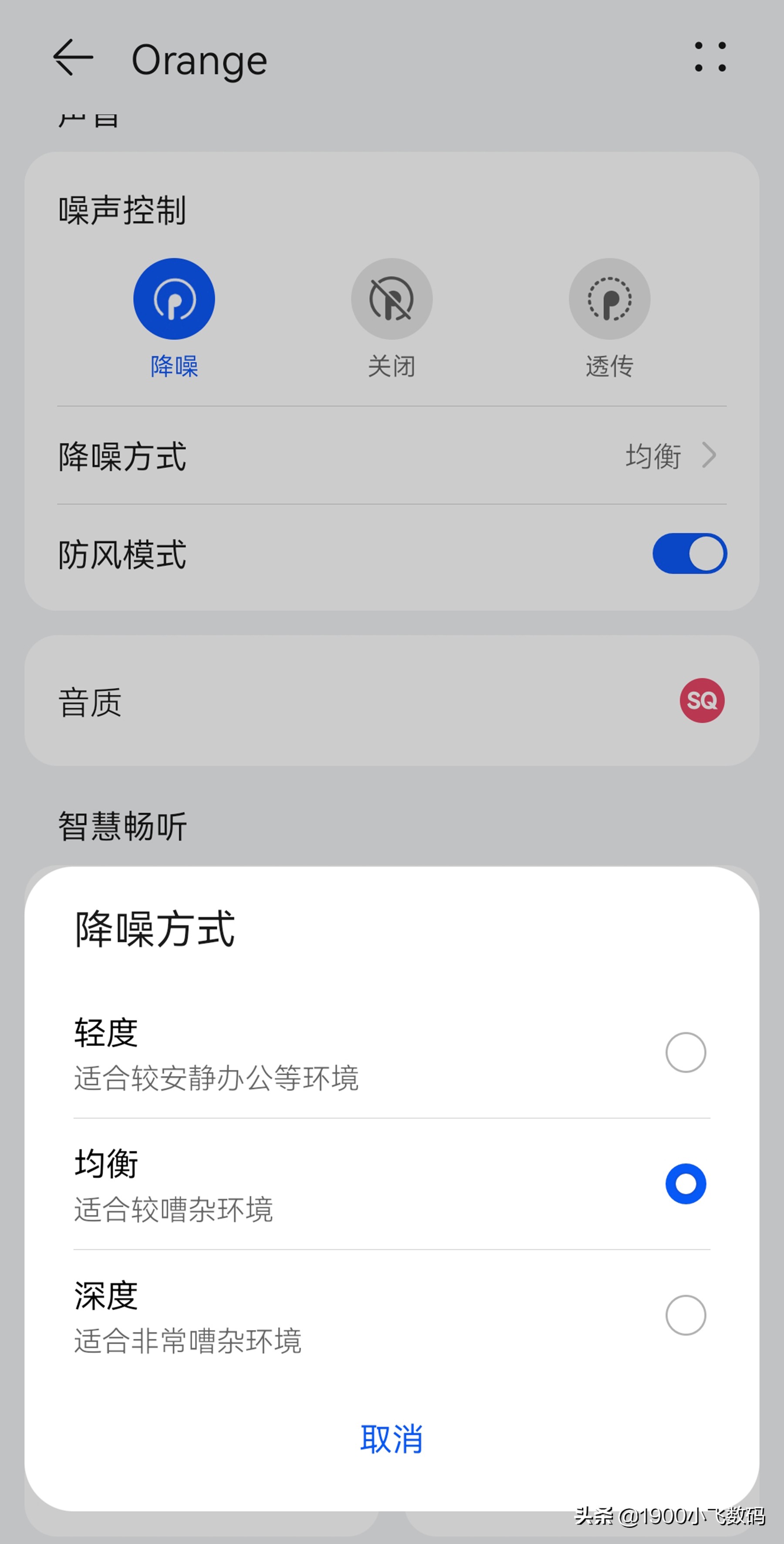The height and width of the screenshot is (1544, 784).
Task: Tap the dotted transparency mode circle icon
Action: tap(609, 298)
